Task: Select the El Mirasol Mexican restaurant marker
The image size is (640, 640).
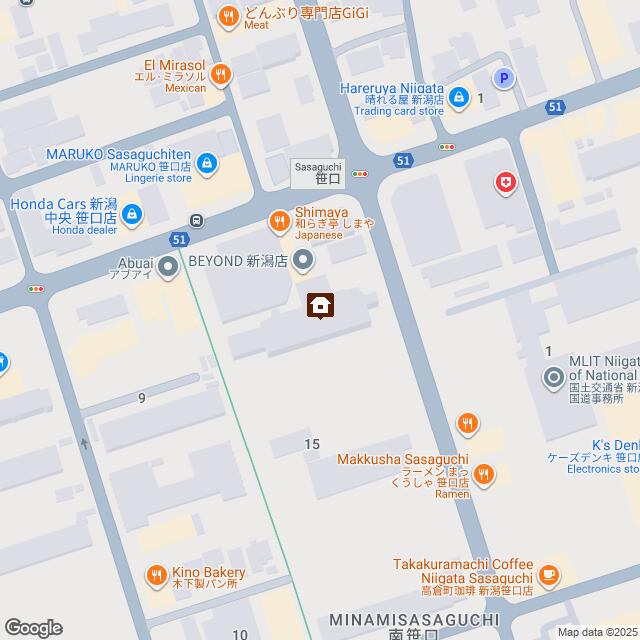Action: pos(222,72)
